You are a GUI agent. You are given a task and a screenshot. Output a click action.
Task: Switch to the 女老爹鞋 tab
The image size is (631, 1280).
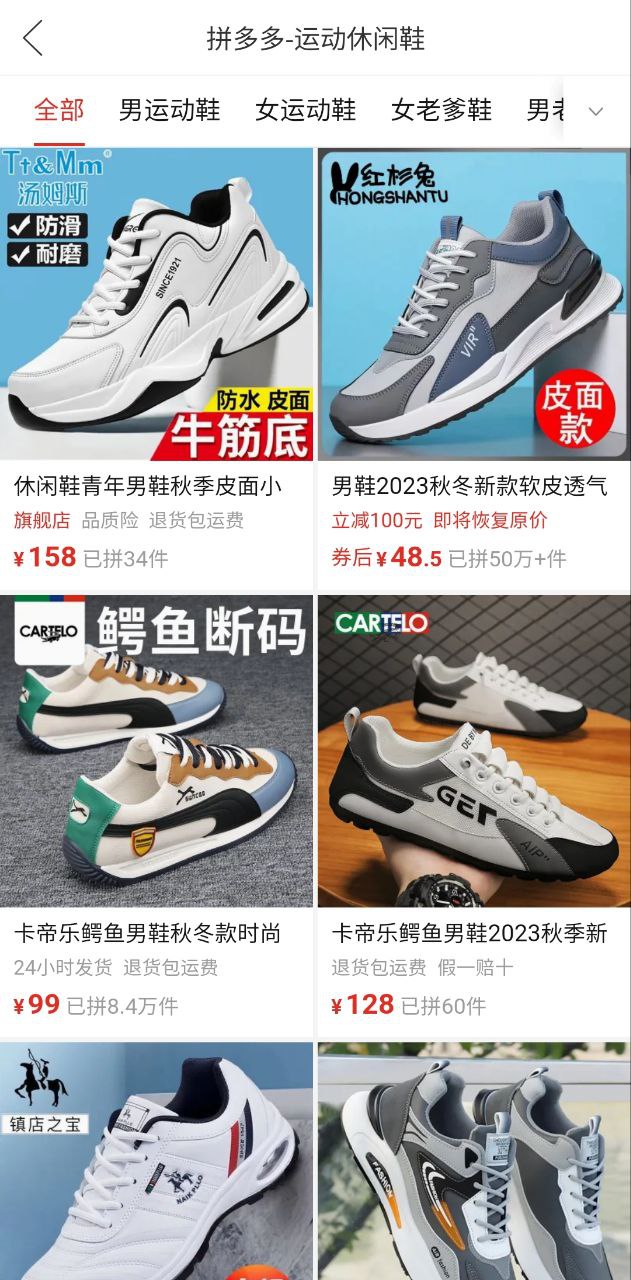point(441,110)
